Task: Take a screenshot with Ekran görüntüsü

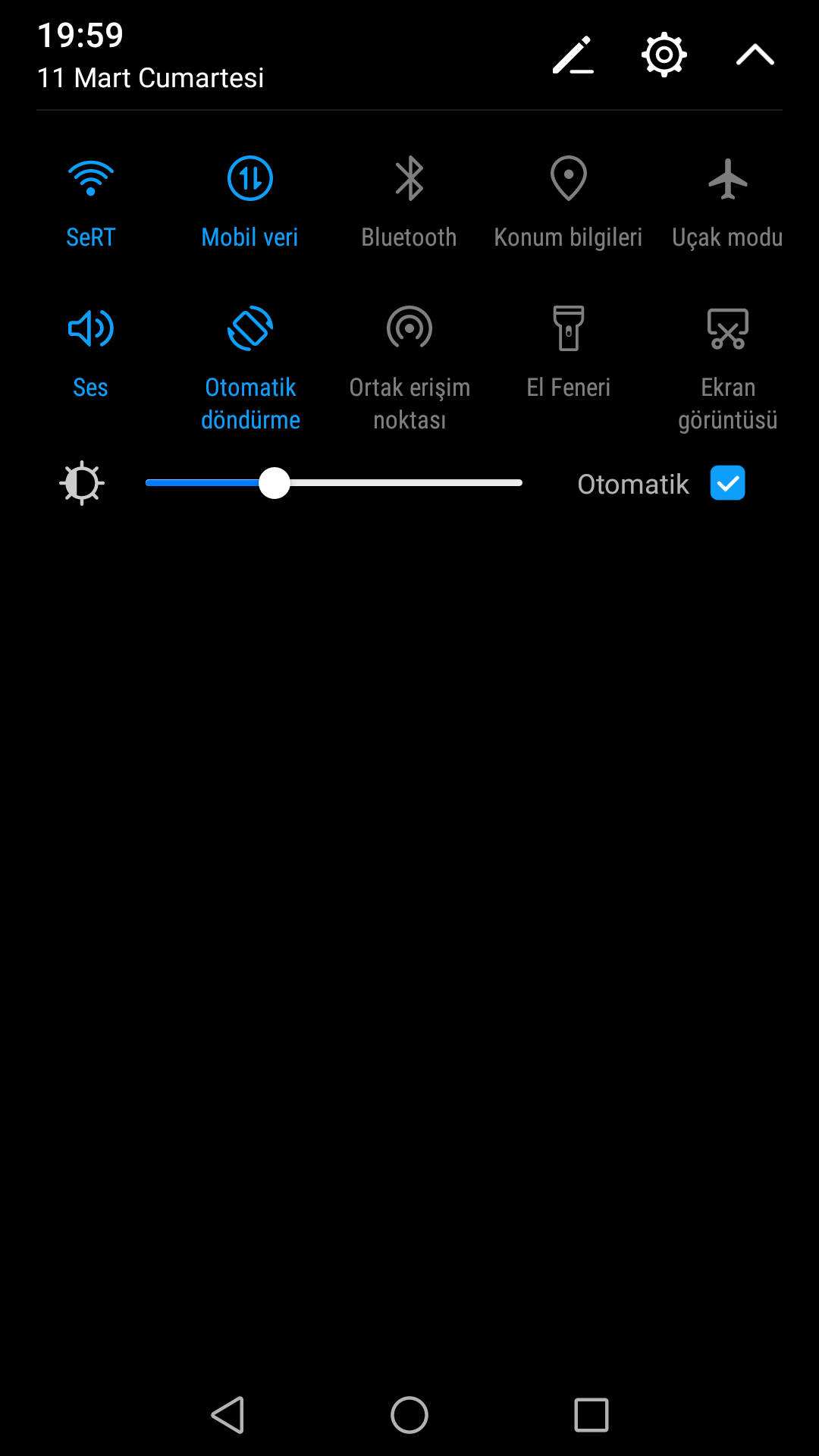Action: (728, 369)
